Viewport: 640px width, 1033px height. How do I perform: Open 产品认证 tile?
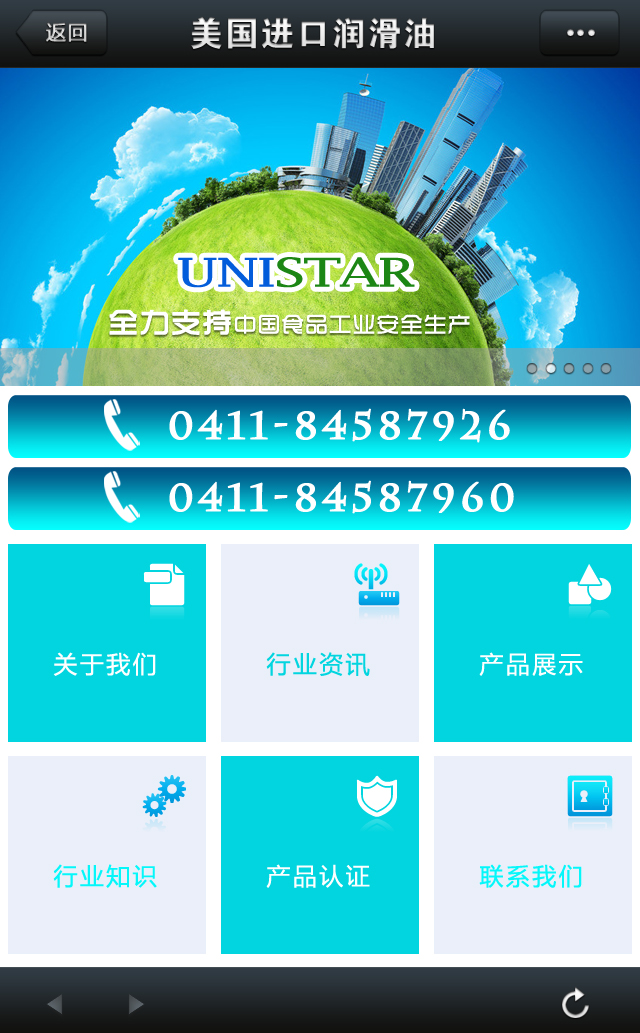click(319, 855)
